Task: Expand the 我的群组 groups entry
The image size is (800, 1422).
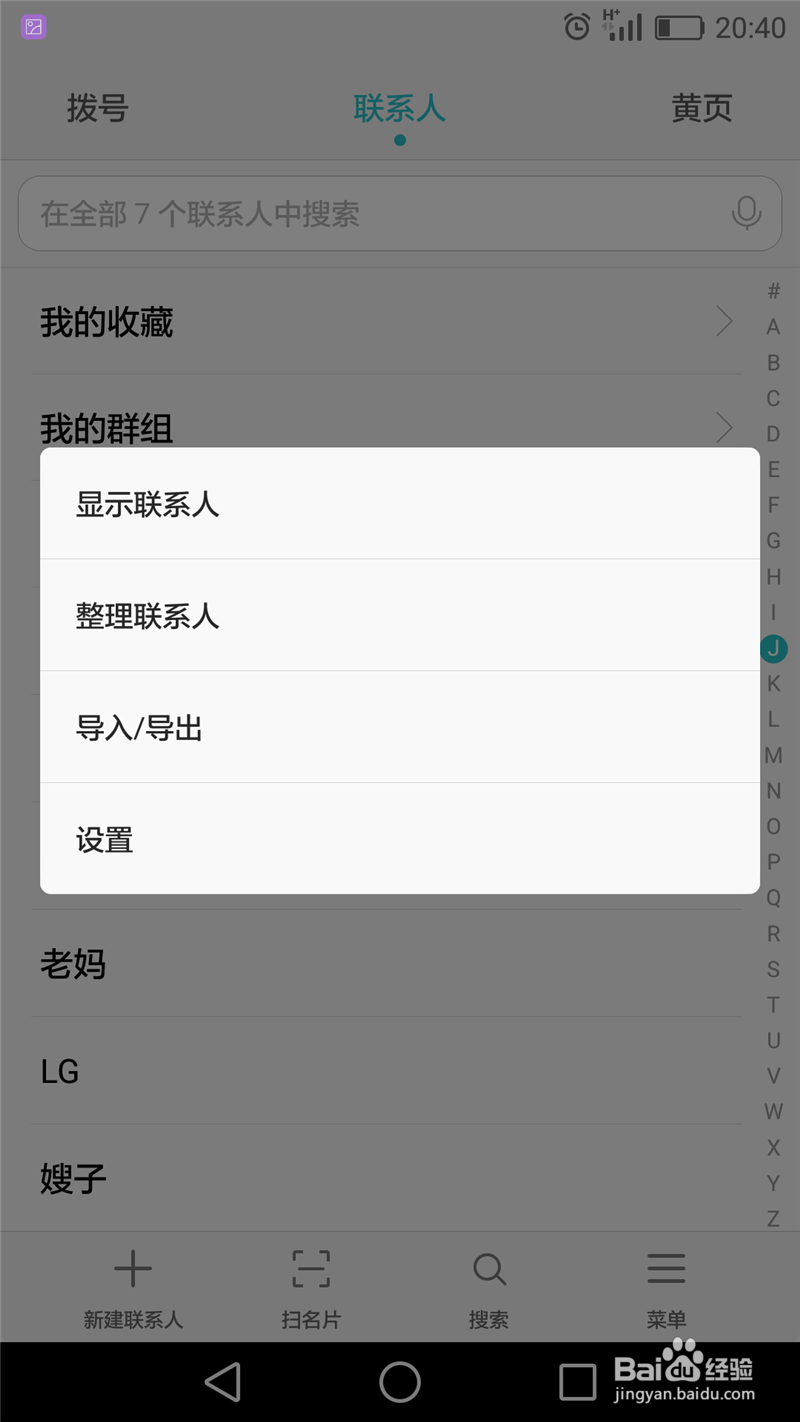Action: pyautogui.click(x=400, y=428)
